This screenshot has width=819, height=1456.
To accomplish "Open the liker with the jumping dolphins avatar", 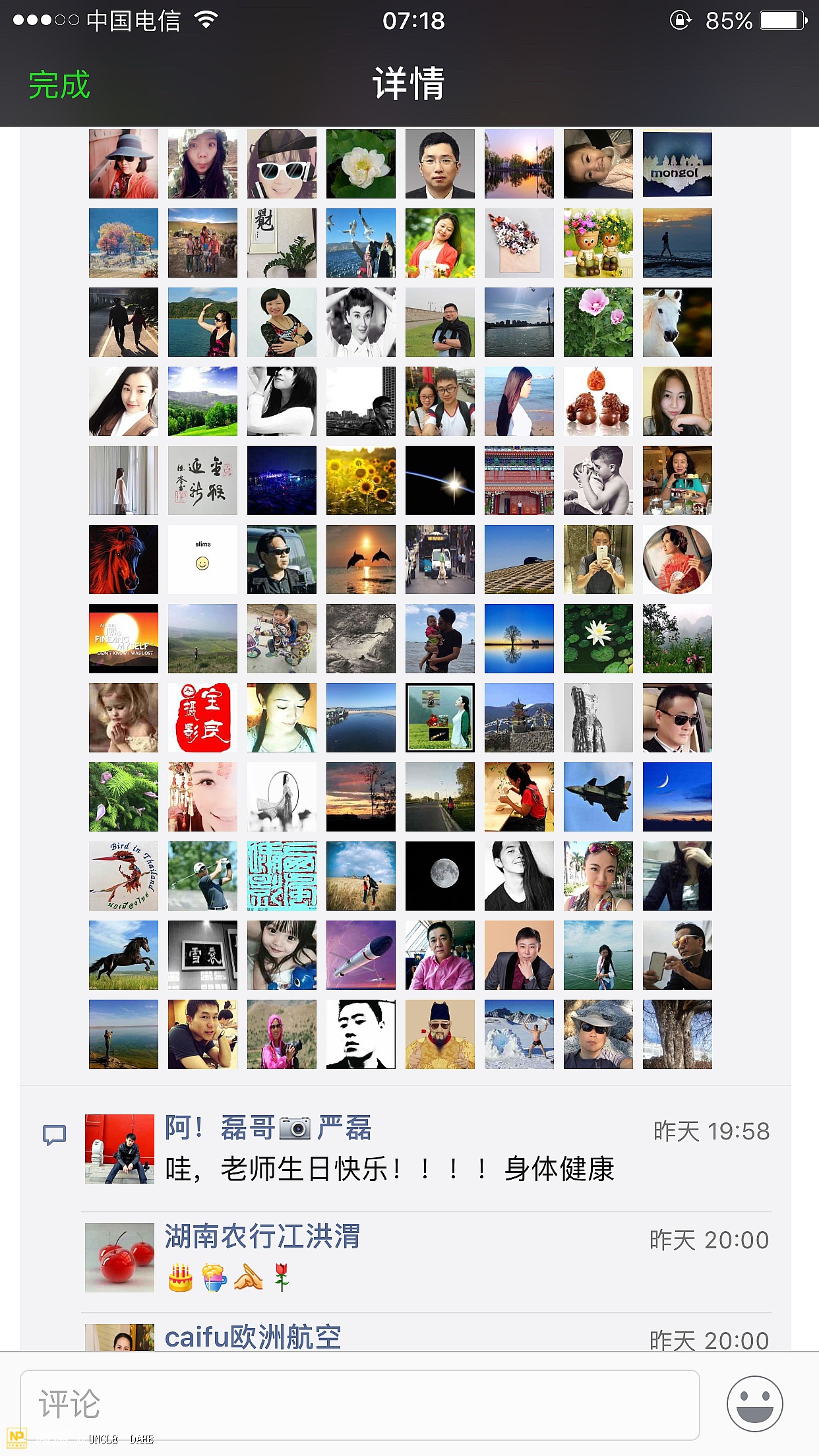I will coord(361,559).
